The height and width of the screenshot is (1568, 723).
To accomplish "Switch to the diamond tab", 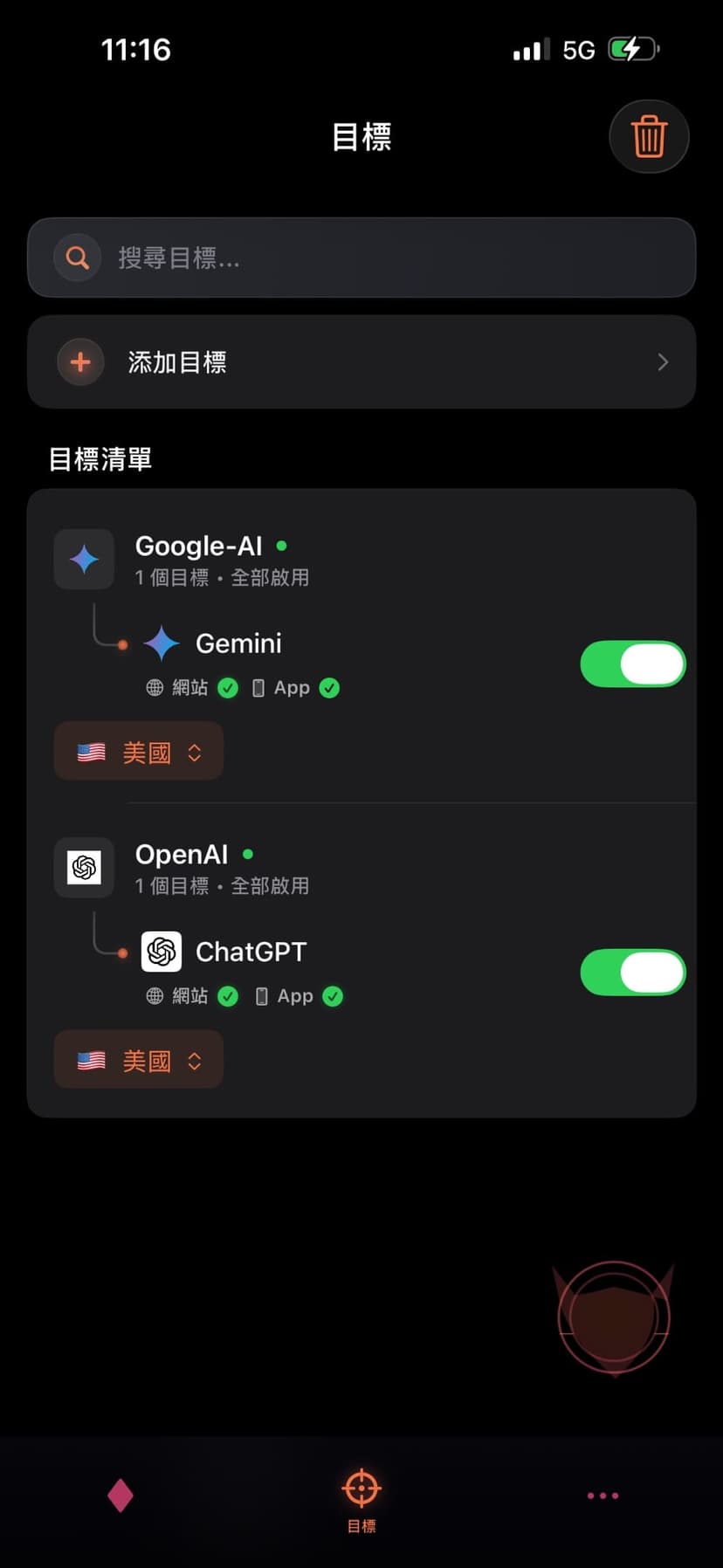I will 120,1496.
